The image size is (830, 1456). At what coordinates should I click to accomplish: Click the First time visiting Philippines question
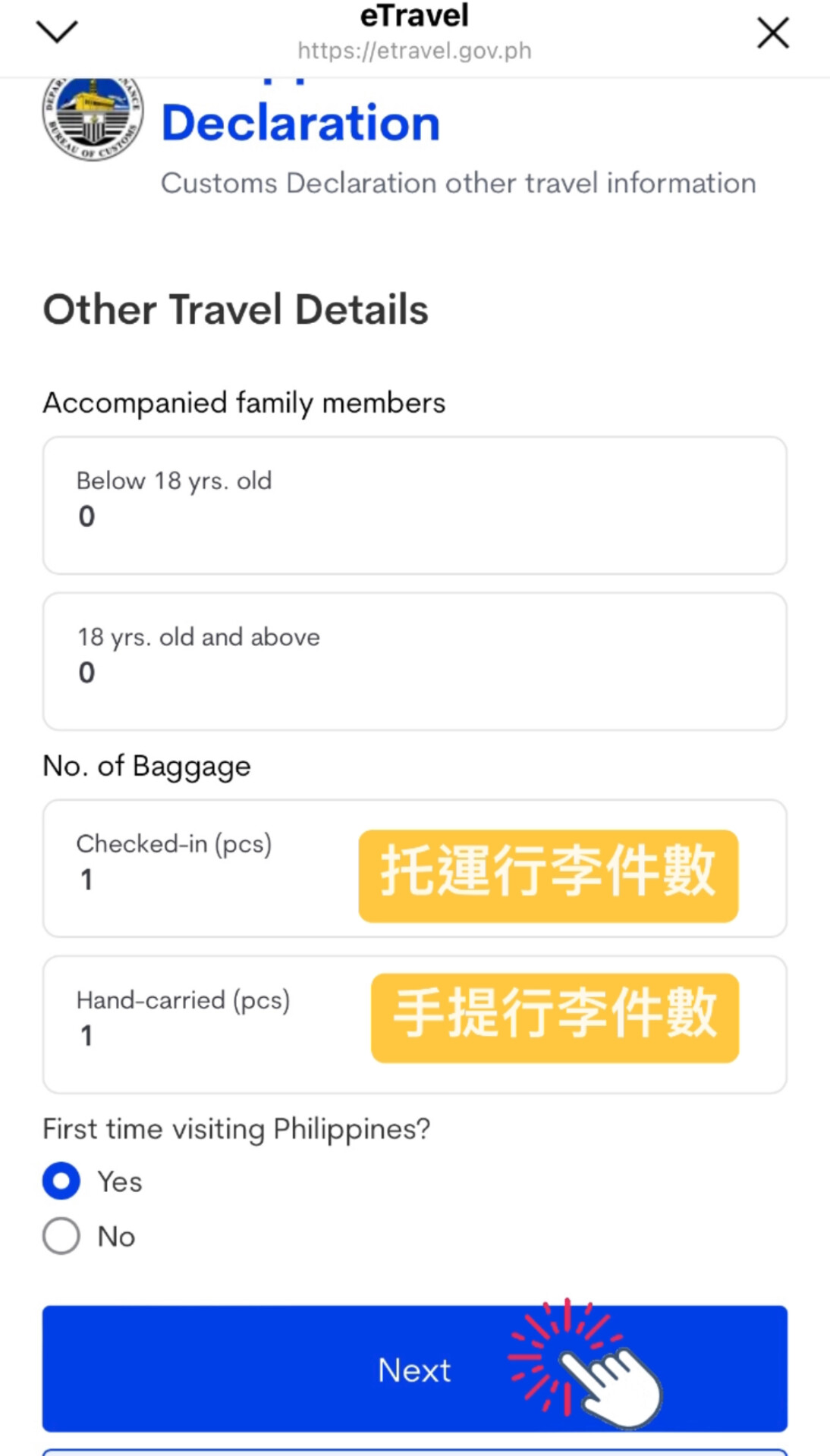click(x=236, y=1129)
